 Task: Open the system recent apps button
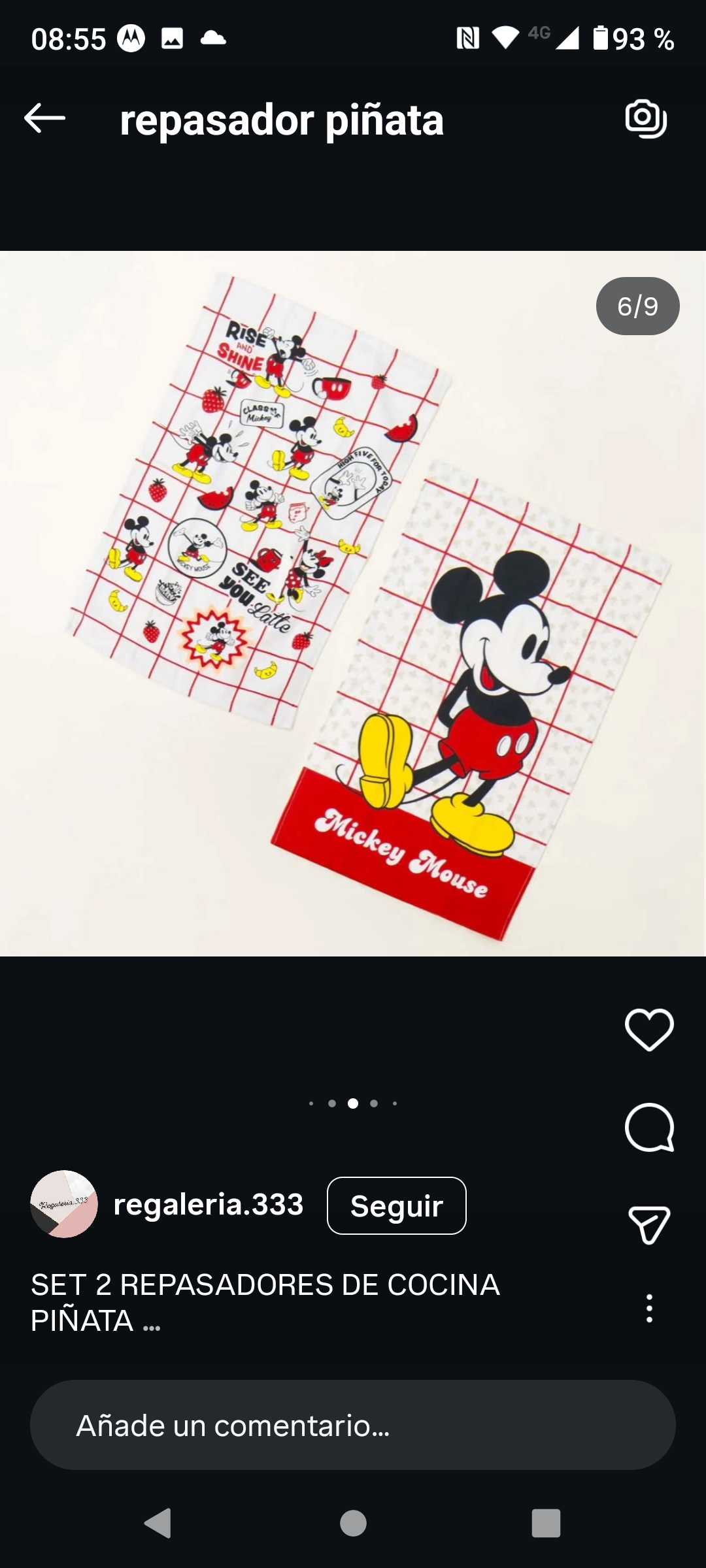pyautogui.click(x=546, y=1524)
